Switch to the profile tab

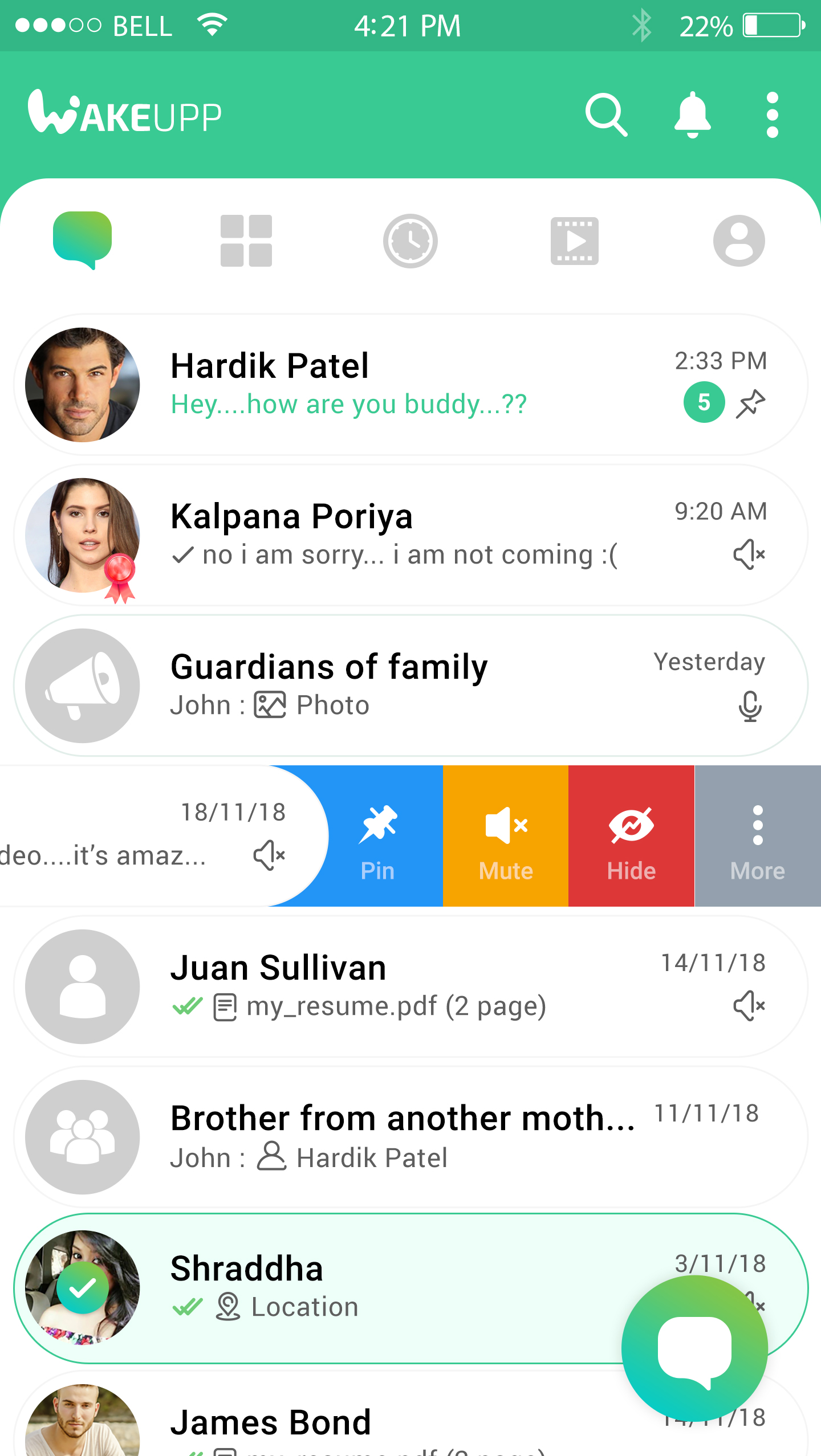pyautogui.click(x=738, y=240)
